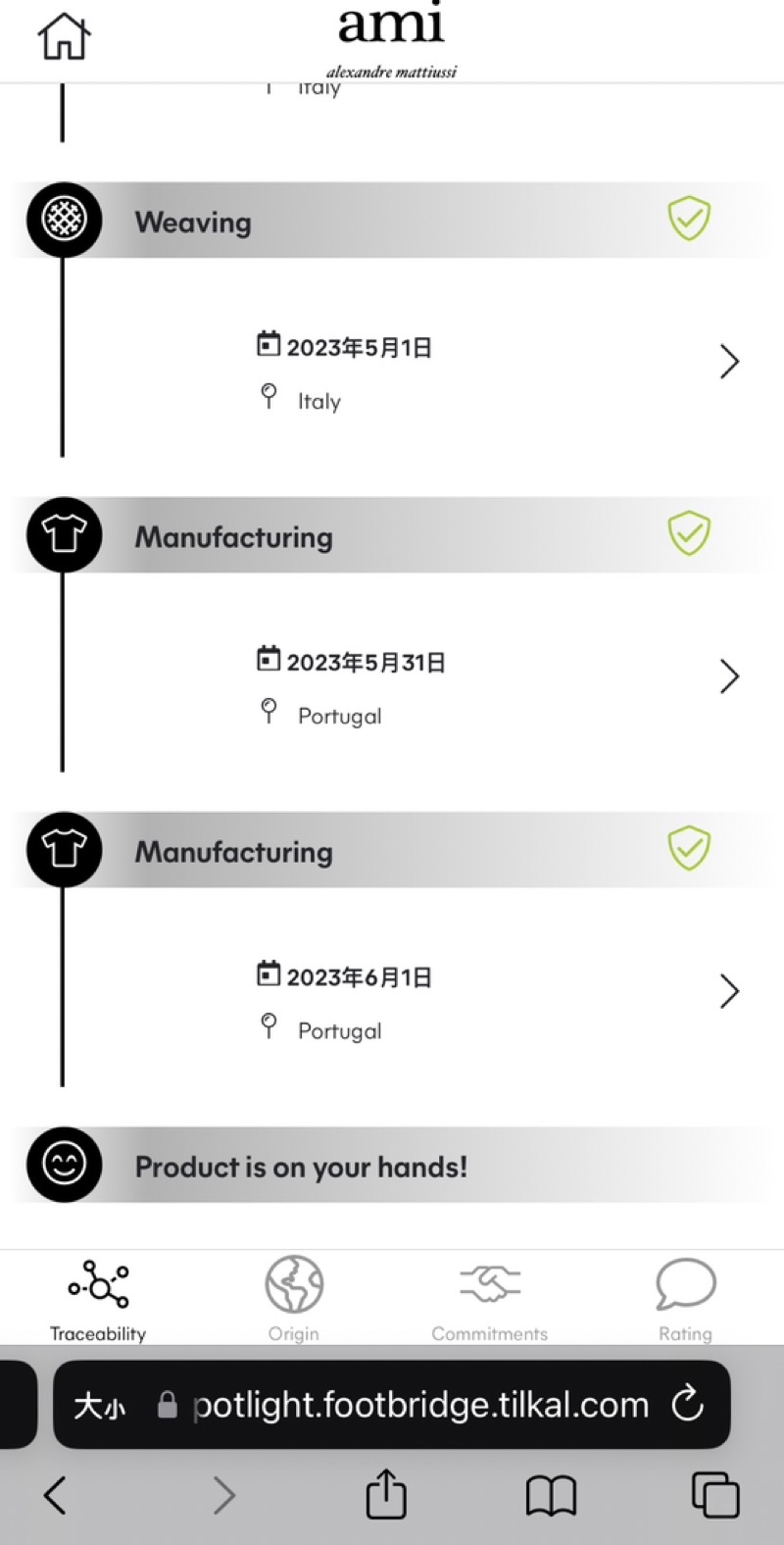
Task: Switch to the Commitments tab
Action: [x=490, y=1299]
